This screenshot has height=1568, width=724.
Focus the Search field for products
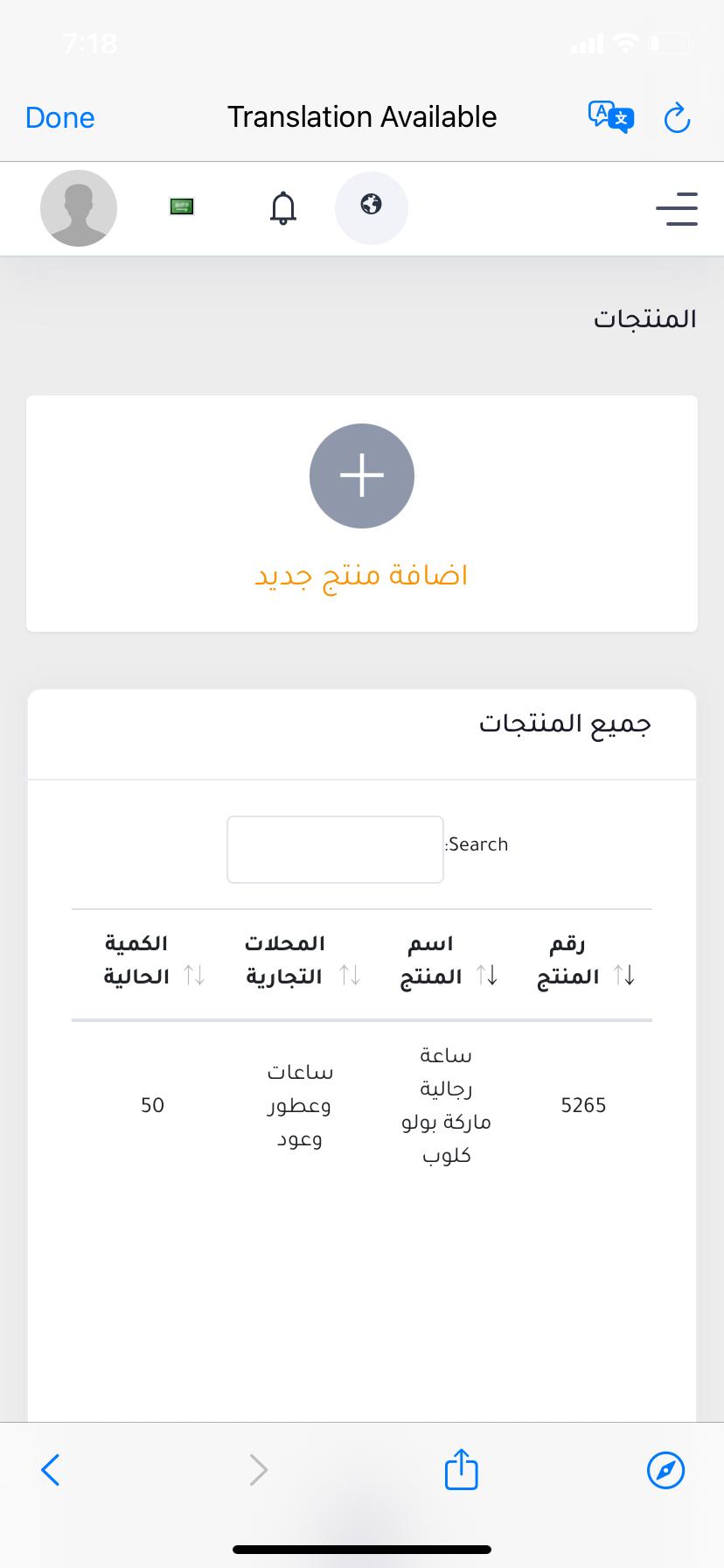[x=335, y=850]
